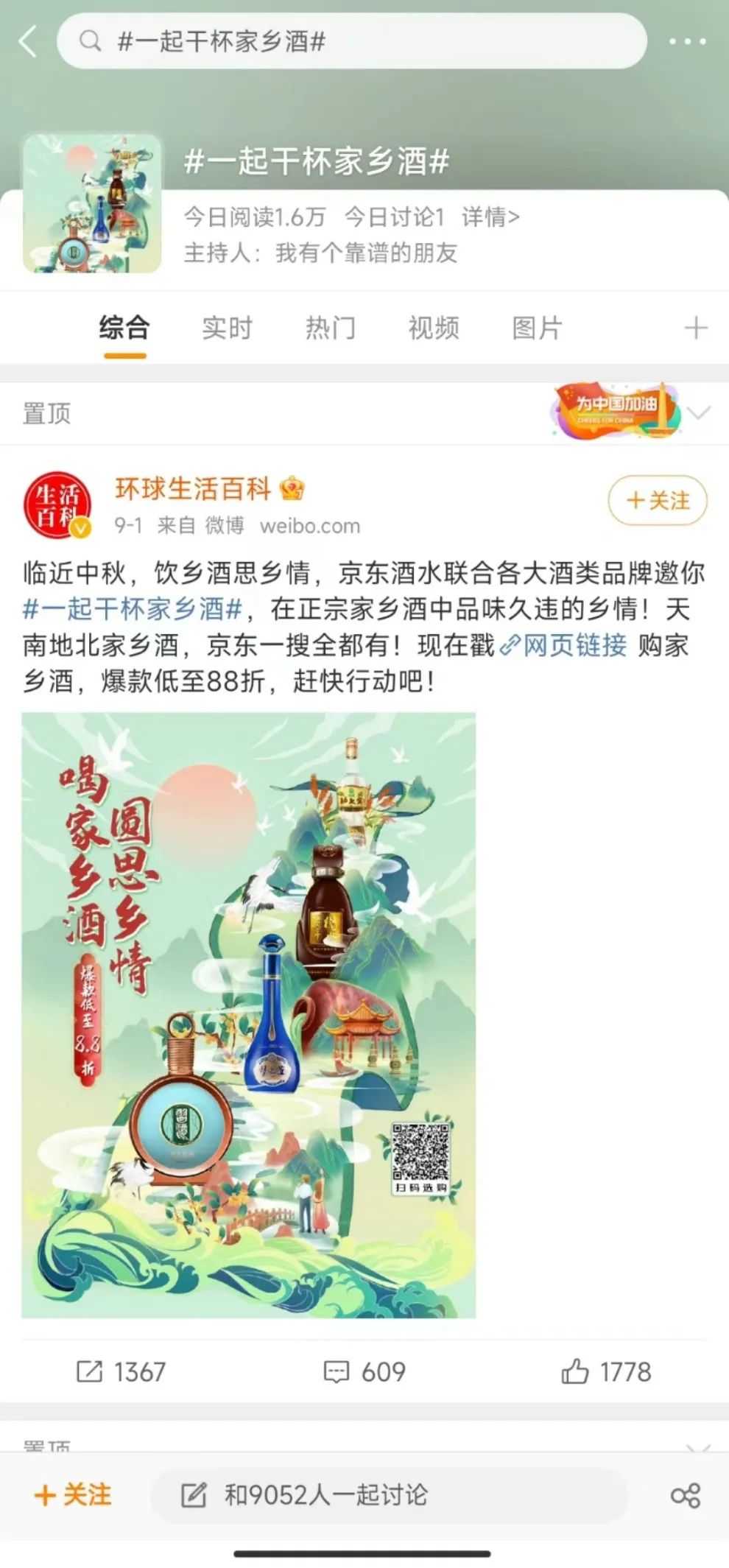This screenshot has height=1568, width=729.
Task: Add a tab with the plus icon
Action: pyautogui.click(x=696, y=328)
